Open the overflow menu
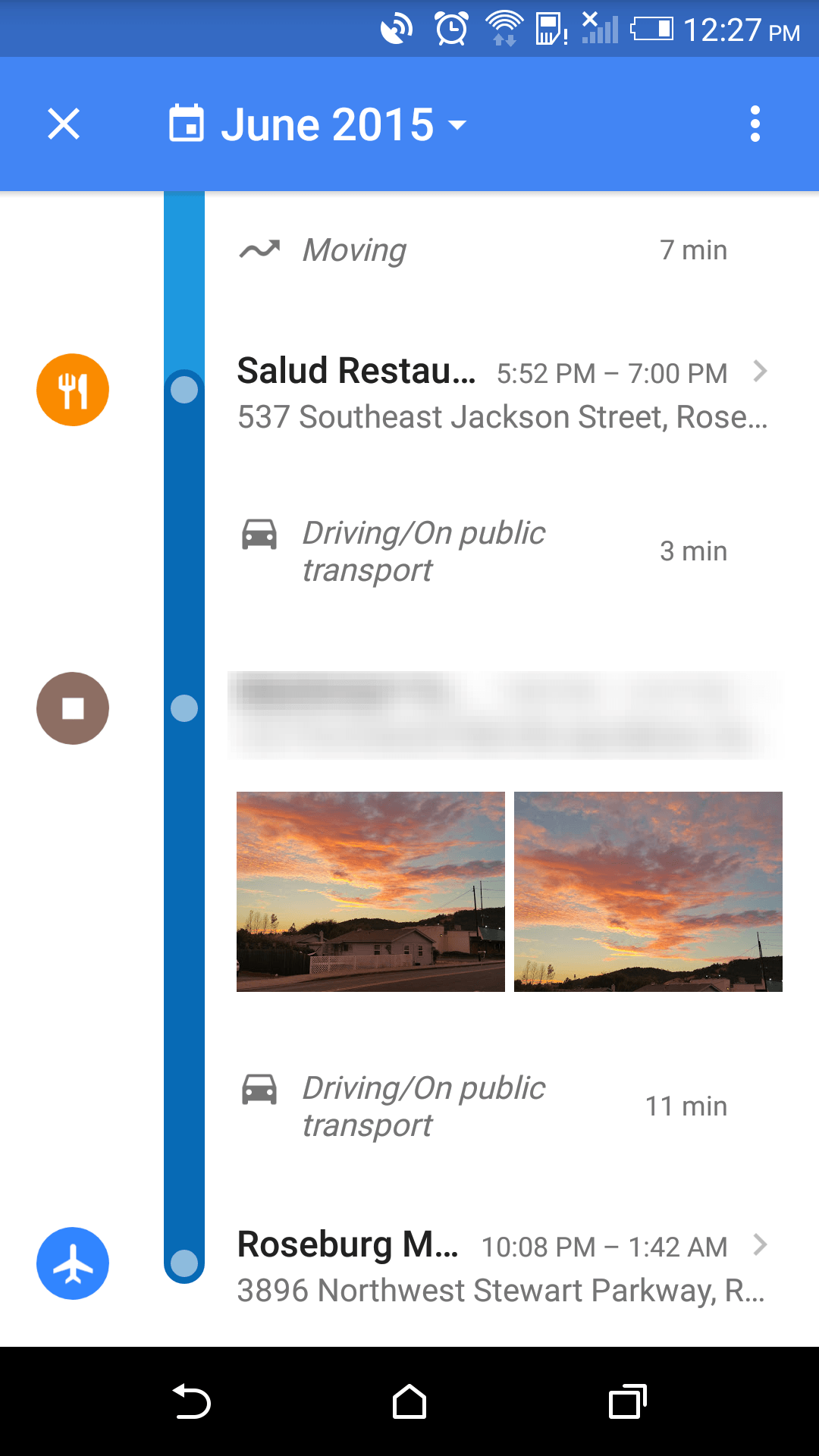The image size is (819, 1456). pyautogui.click(x=755, y=124)
